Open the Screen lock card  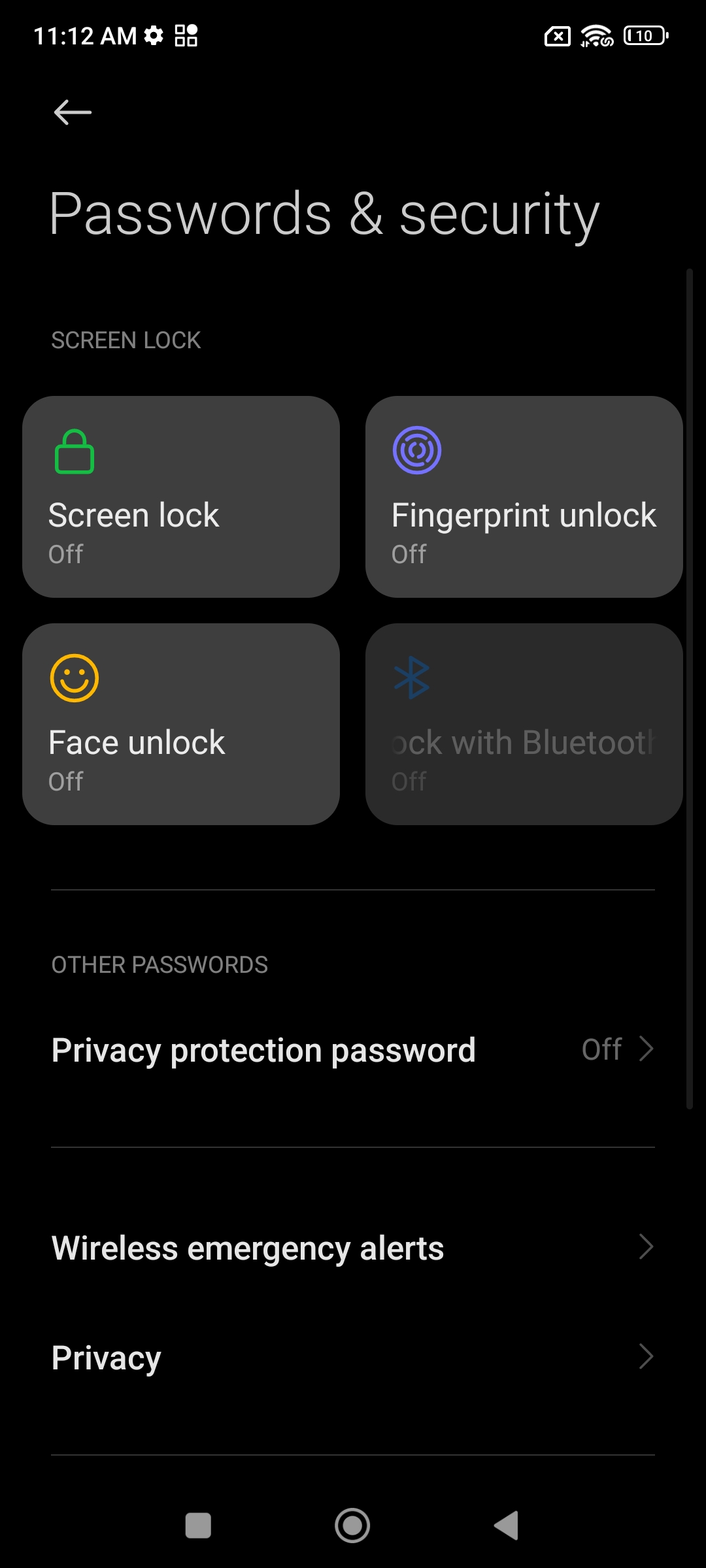pos(181,497)
